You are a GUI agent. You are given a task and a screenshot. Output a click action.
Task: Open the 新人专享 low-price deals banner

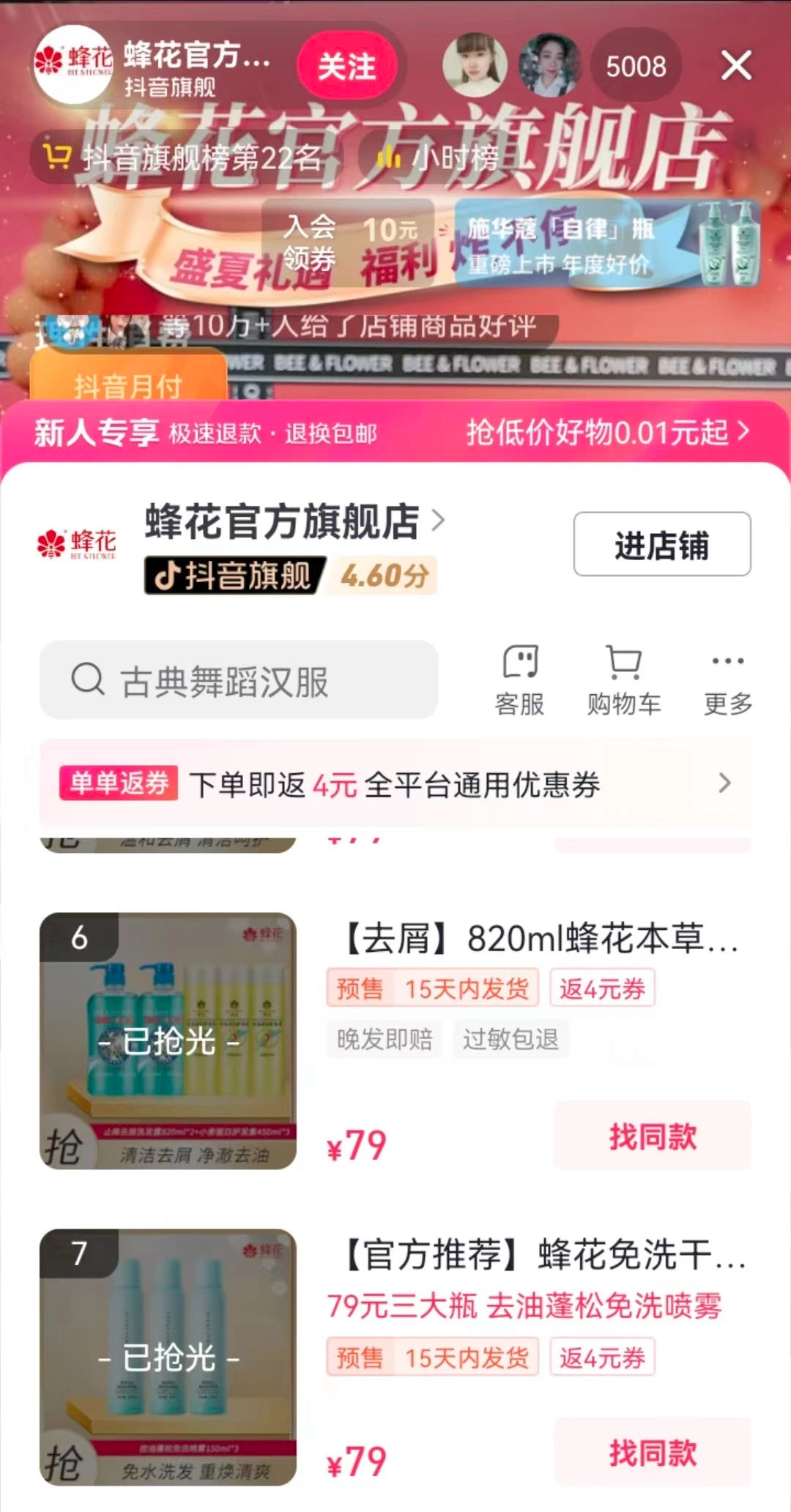(x=395, y=432)
